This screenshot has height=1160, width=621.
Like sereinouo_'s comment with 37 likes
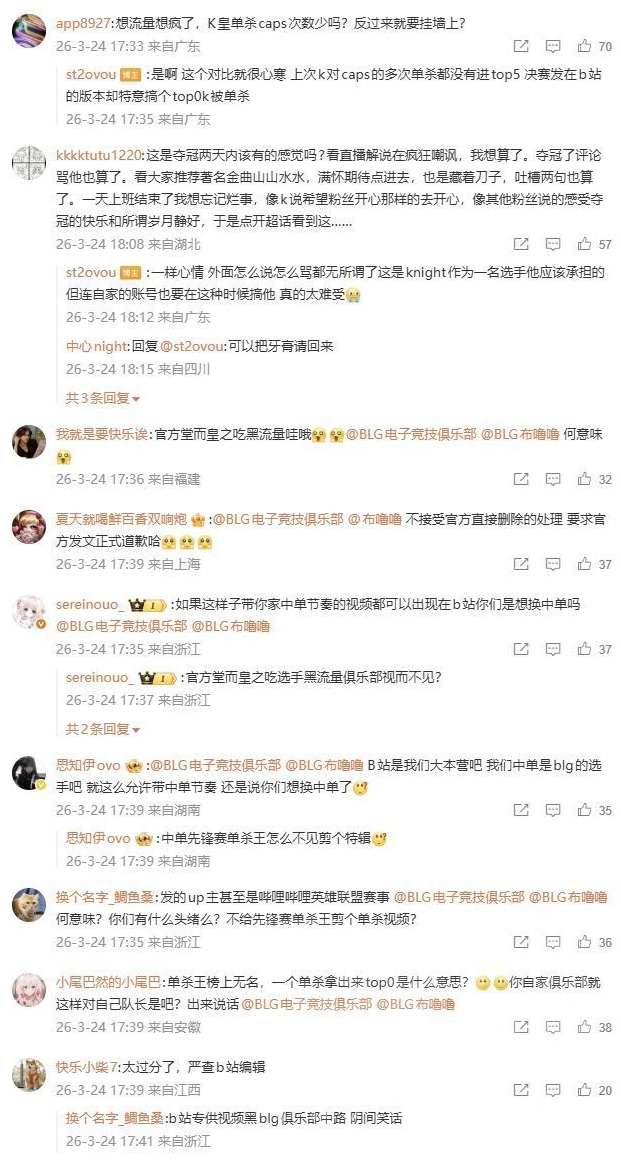pos(586,649)
